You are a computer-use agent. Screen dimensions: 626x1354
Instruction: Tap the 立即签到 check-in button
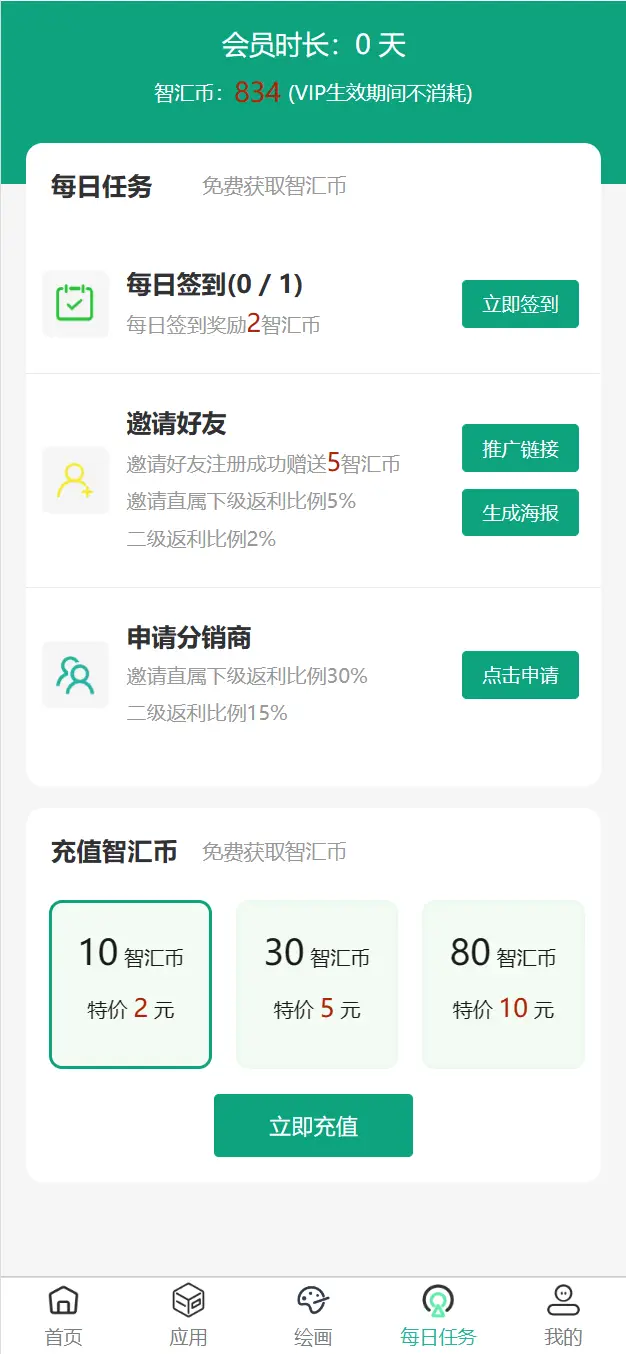(520, 304)
